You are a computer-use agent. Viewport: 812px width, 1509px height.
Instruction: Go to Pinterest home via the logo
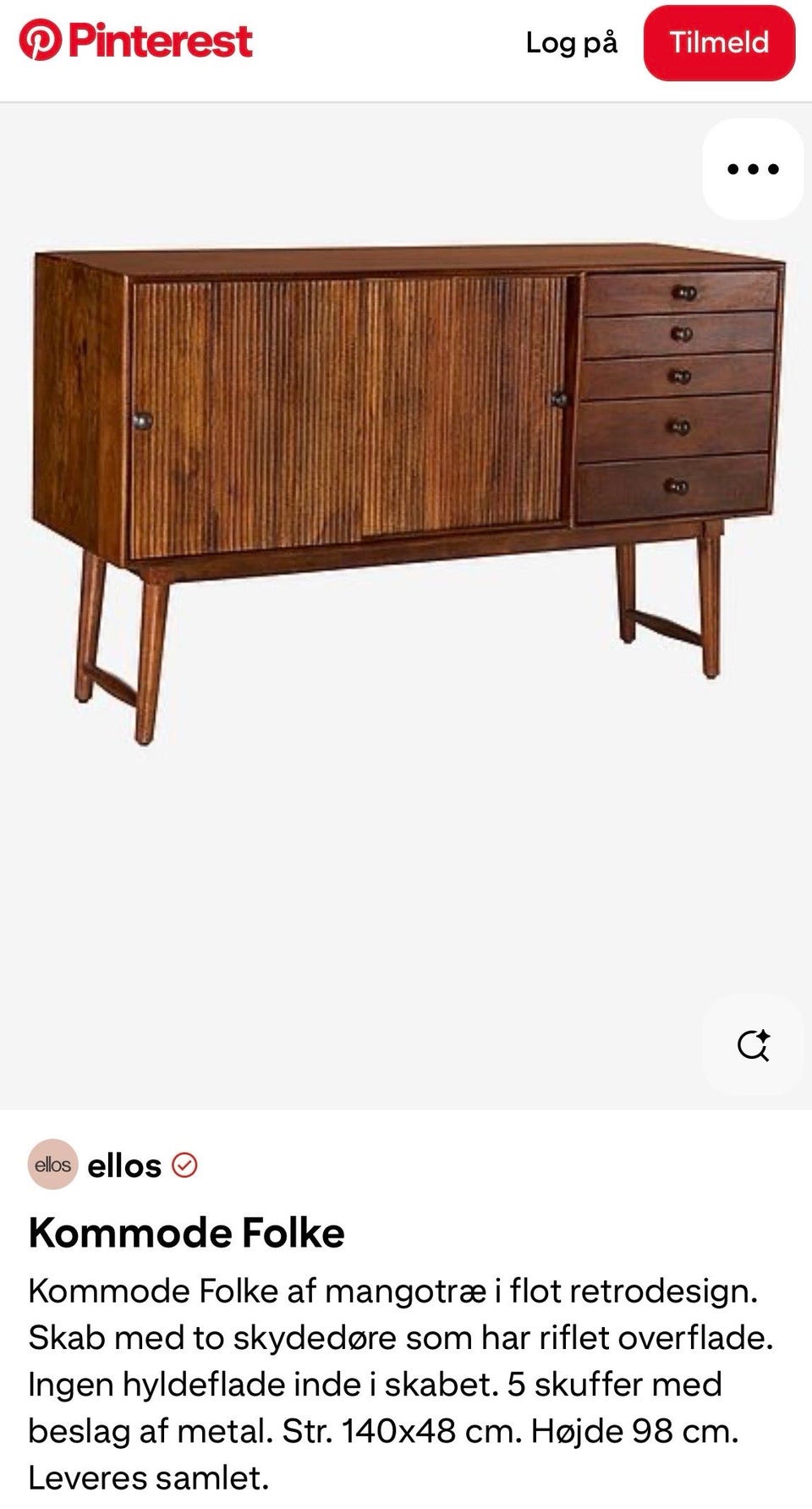click(135, 41)
